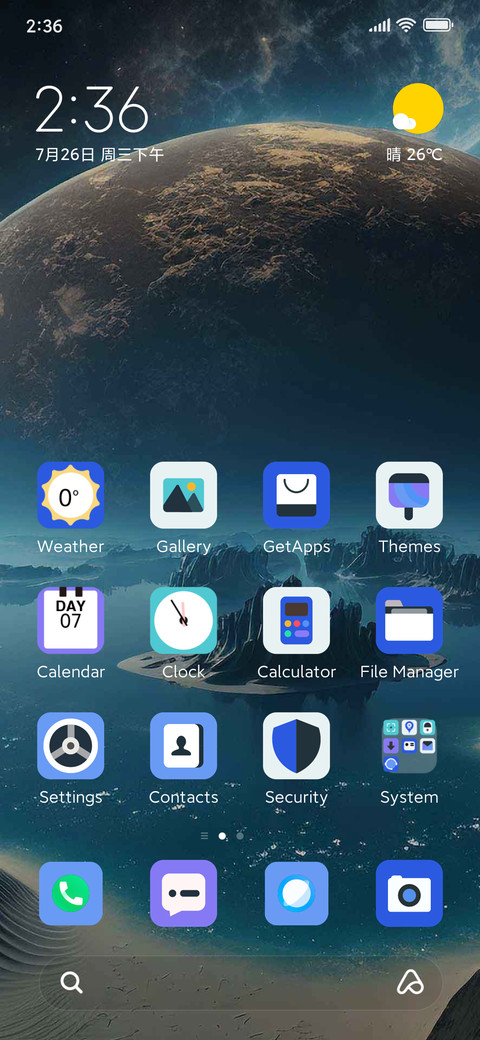This screenshot has height=1040, width=480.
Task: Open the Phone dialer in the dock
Action: [x=70, y=893]
